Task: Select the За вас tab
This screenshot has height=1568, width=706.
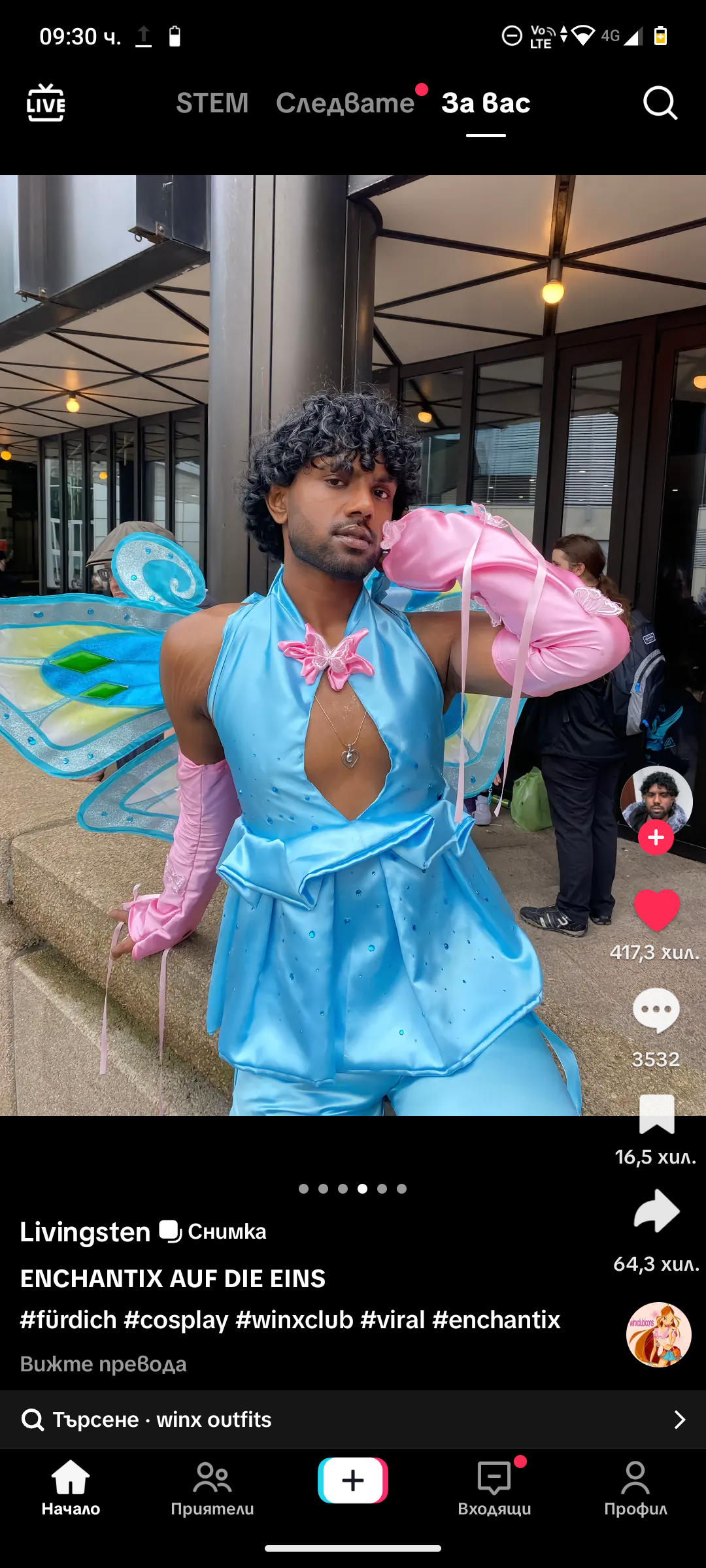Action: [x=486, y=103]
